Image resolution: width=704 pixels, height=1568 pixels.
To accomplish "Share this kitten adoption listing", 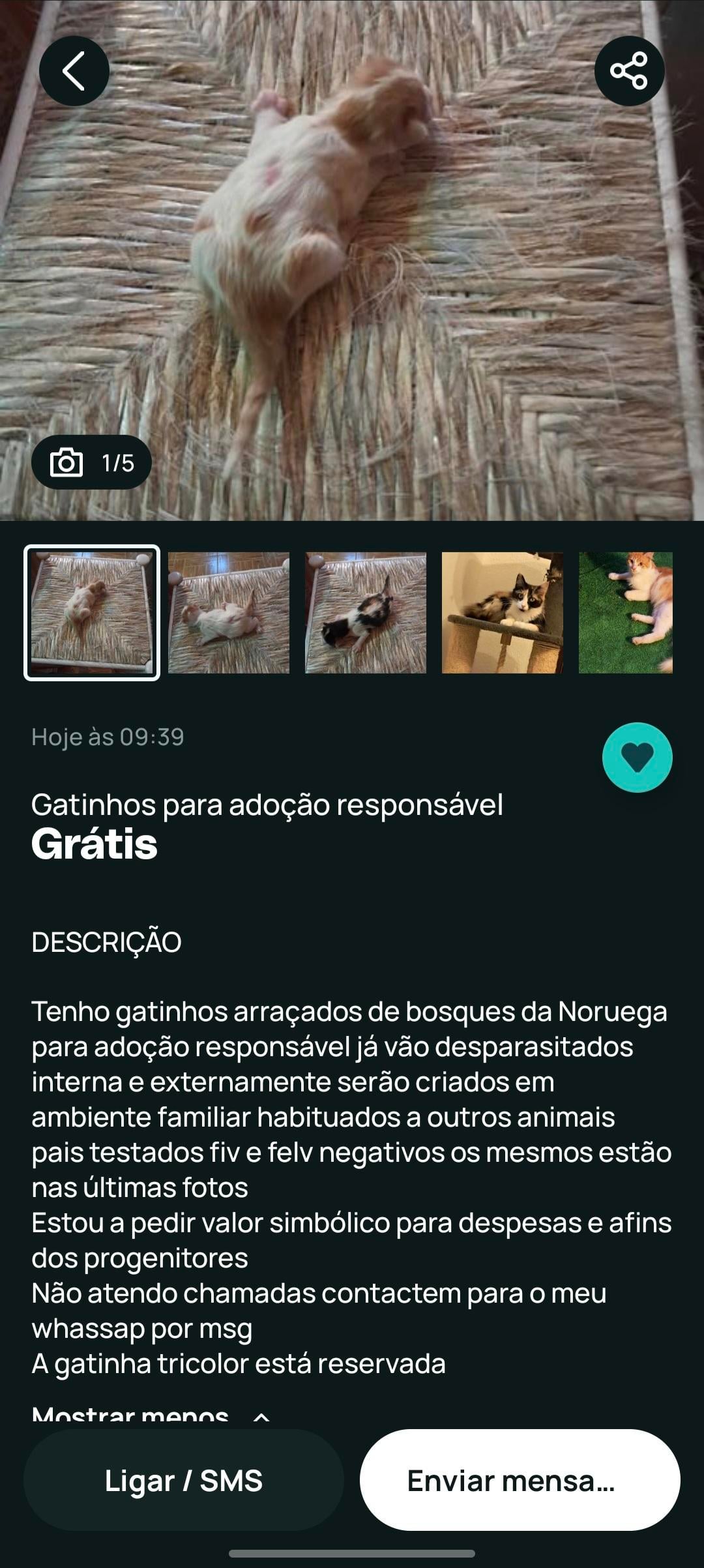I will point(629,71).
